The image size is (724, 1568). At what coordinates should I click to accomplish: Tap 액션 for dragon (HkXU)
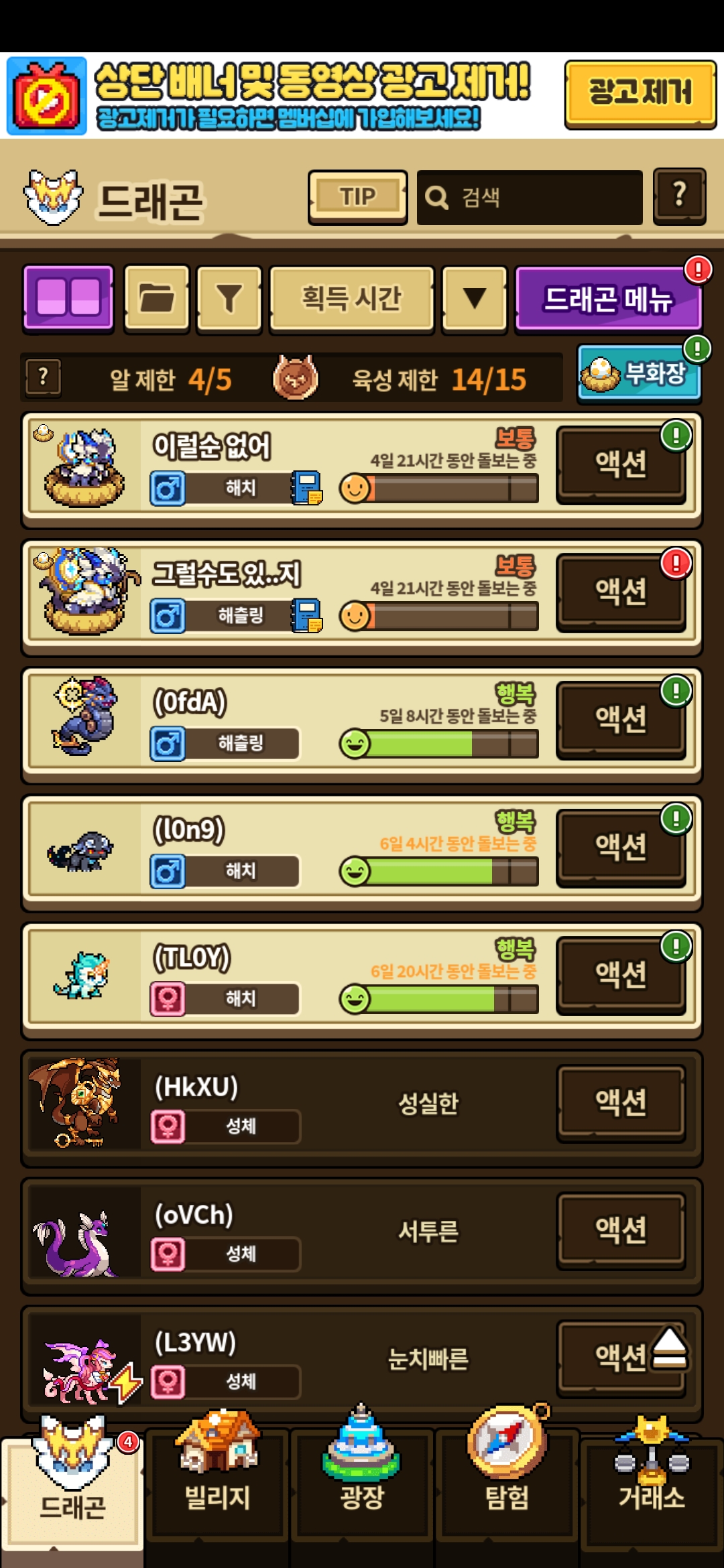click(x=621, y=1102)
